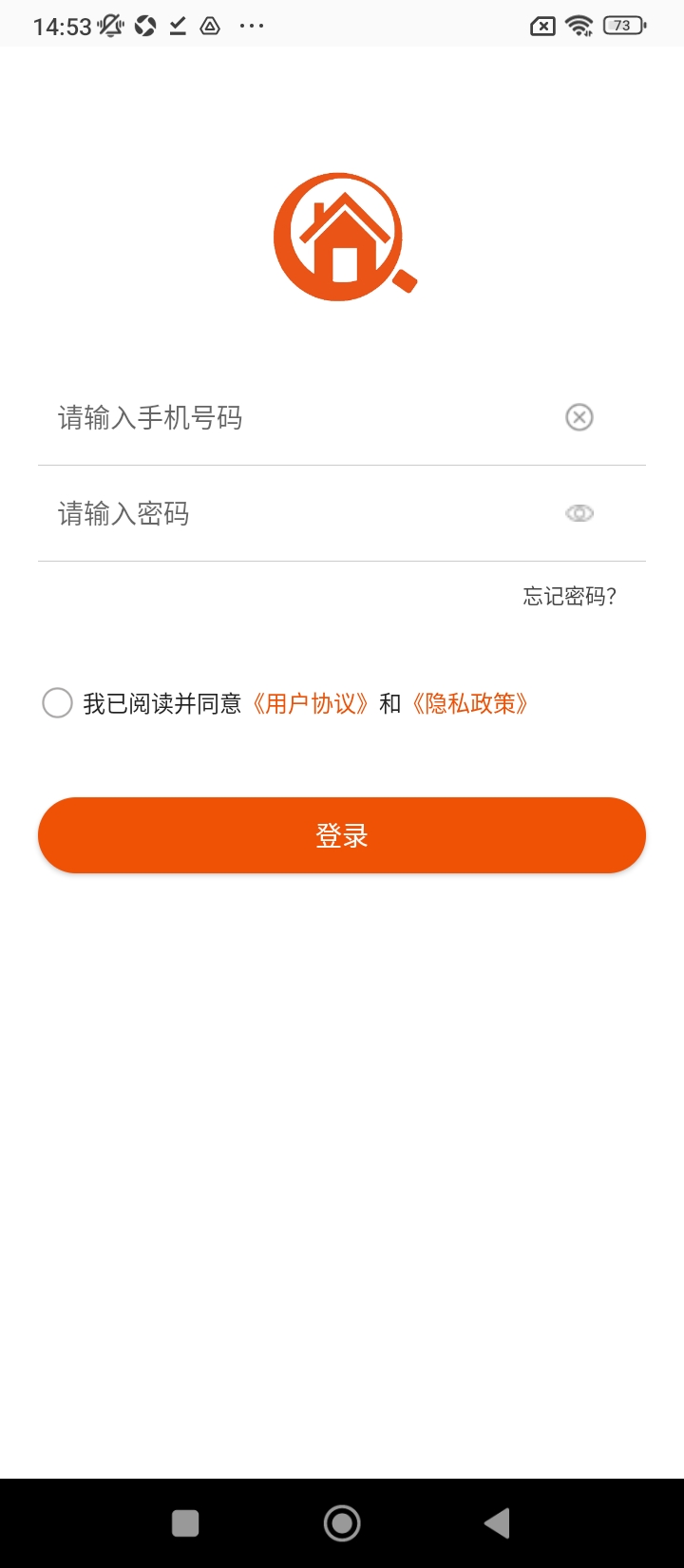Open the 忘记密码 forgot password link
684x1568 pixels.
(570, 597)
